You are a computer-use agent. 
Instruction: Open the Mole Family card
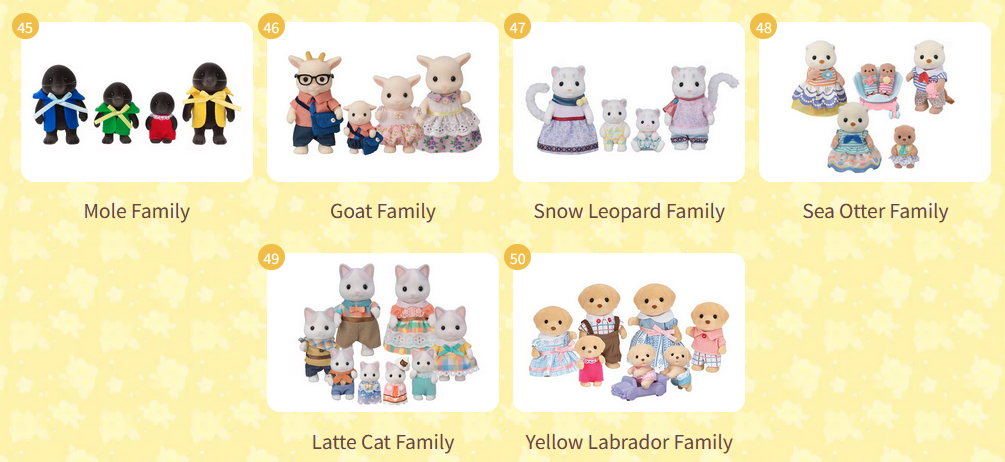[137, 103]
